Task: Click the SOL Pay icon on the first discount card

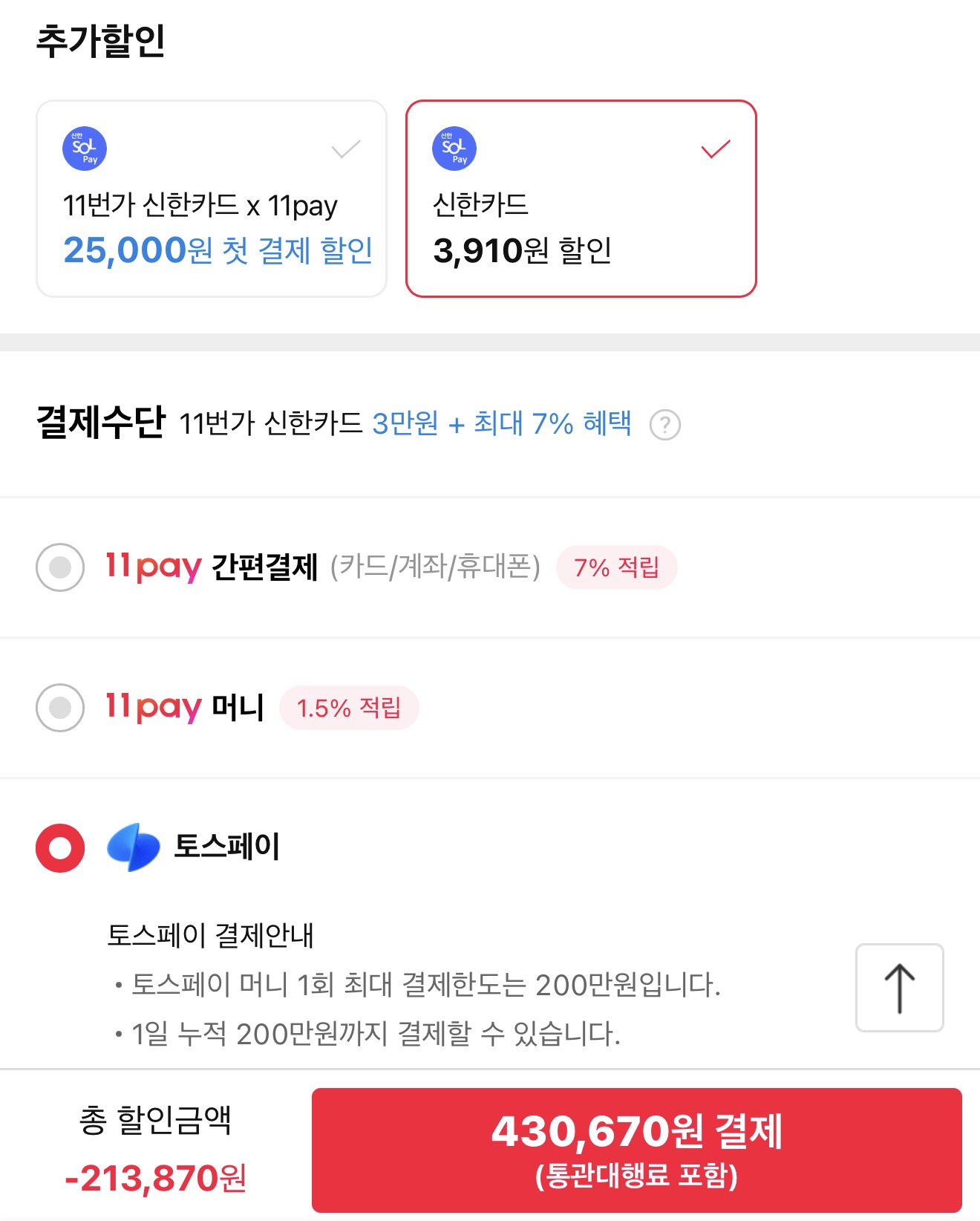Action: (85, 148)
